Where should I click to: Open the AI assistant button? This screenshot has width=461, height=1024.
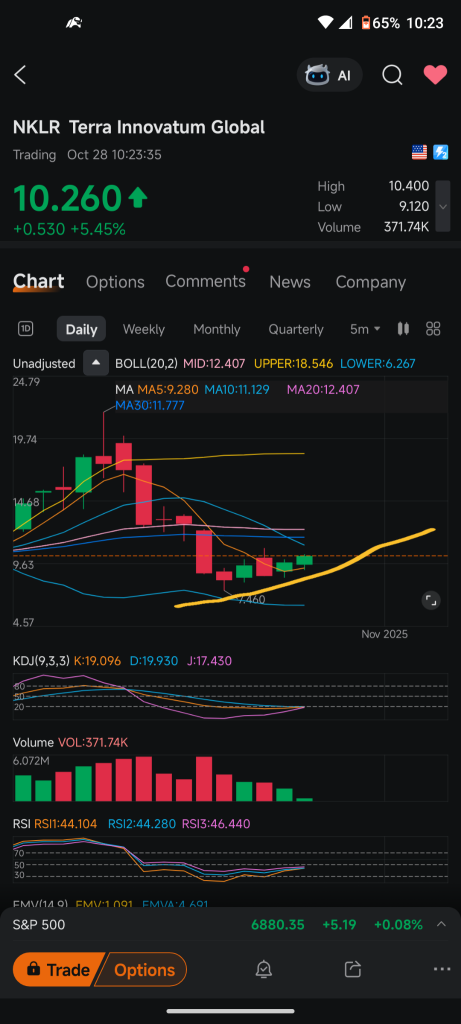329,75
